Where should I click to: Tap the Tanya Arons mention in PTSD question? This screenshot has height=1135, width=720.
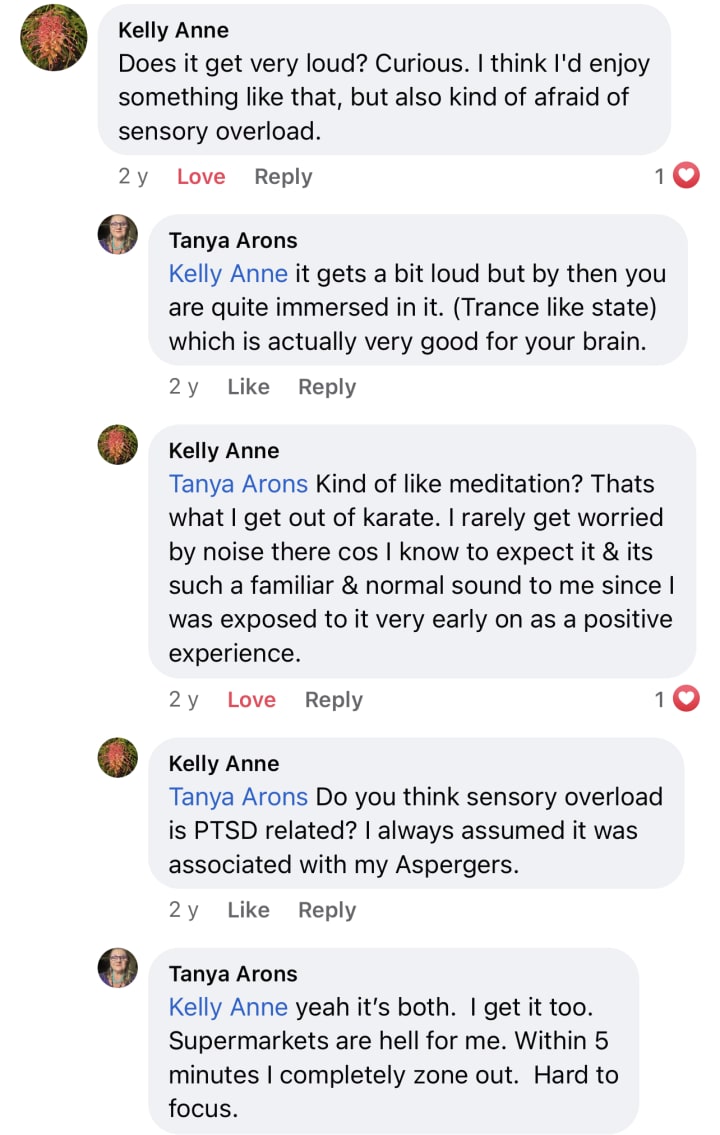[x=238, y=797]
